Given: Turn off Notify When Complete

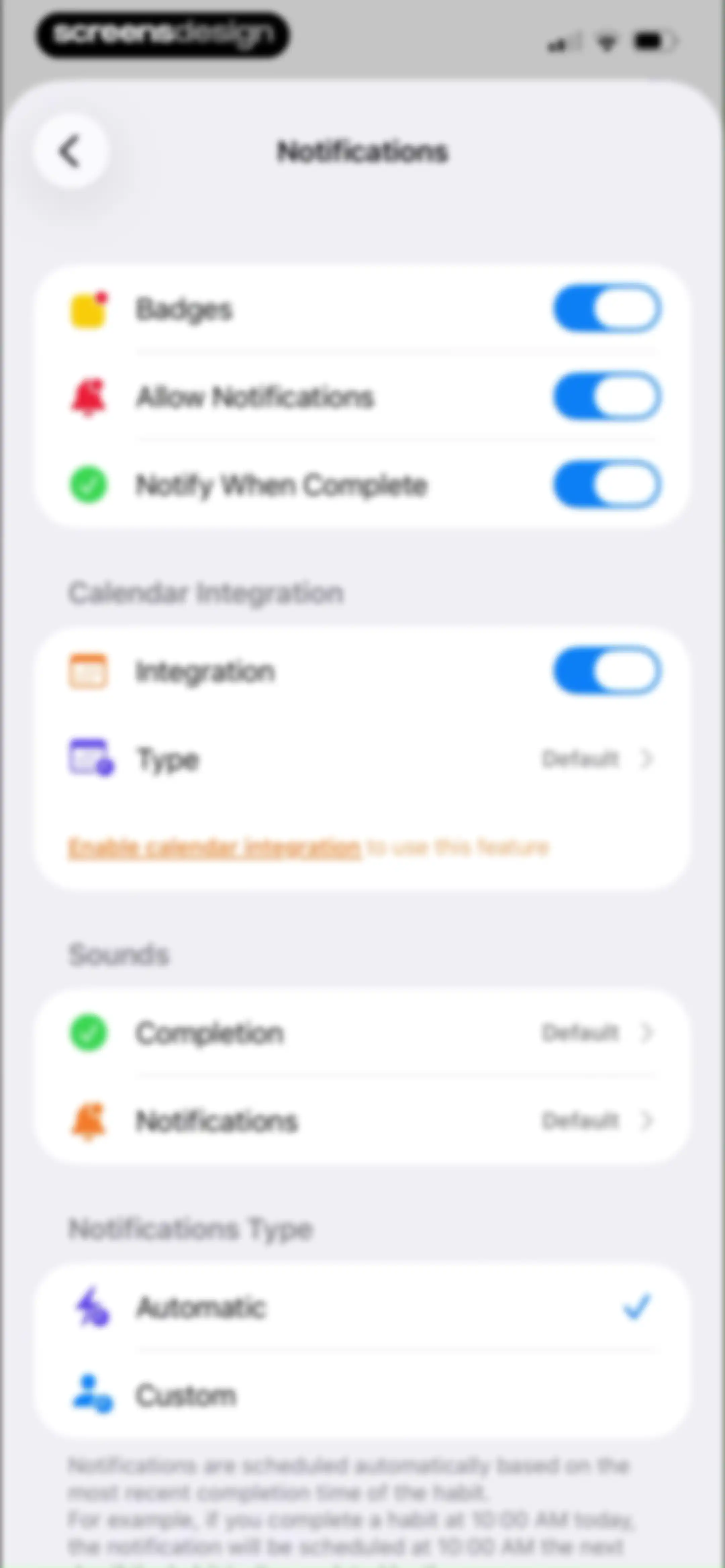Looking at the screenshot, I should 607,485.
